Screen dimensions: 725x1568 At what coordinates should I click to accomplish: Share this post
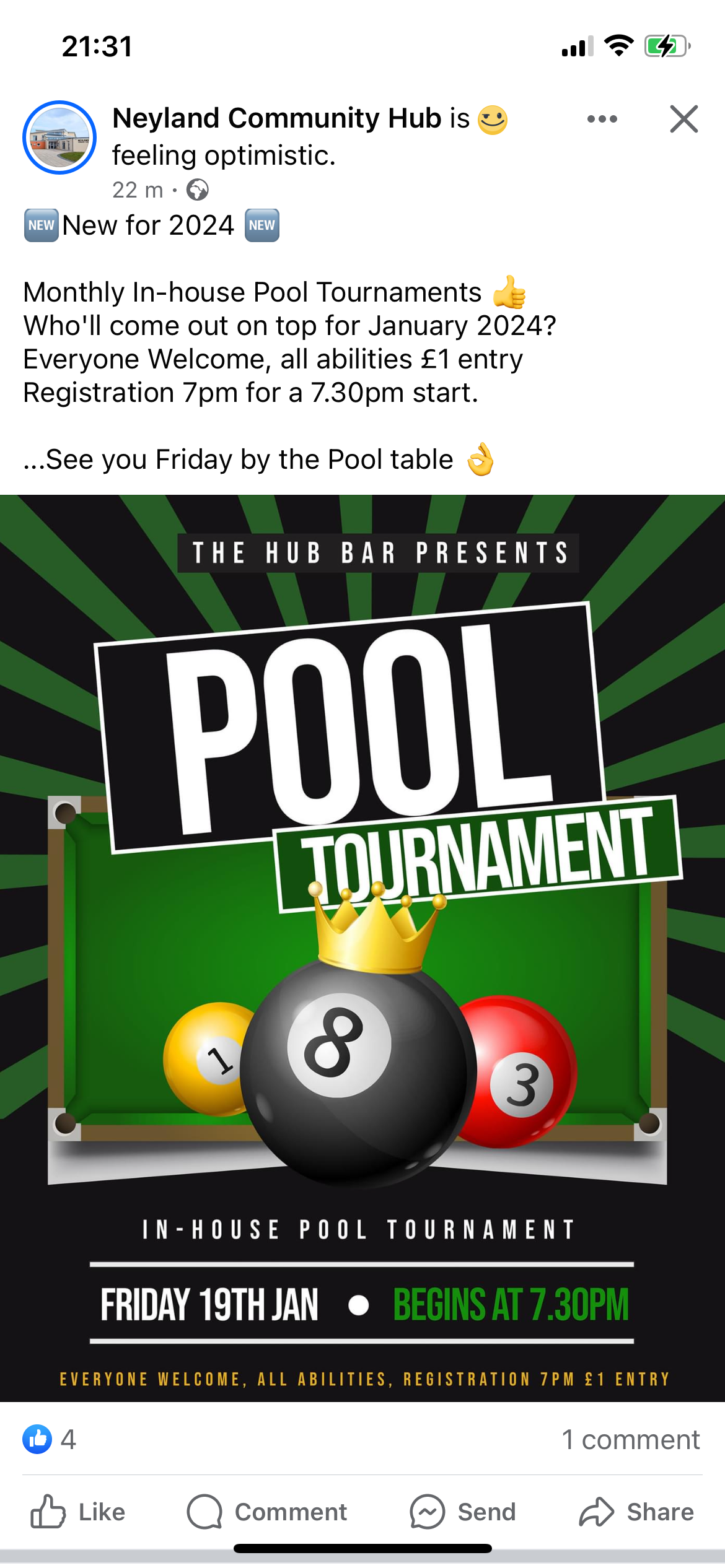click(x=637, y=1512)
